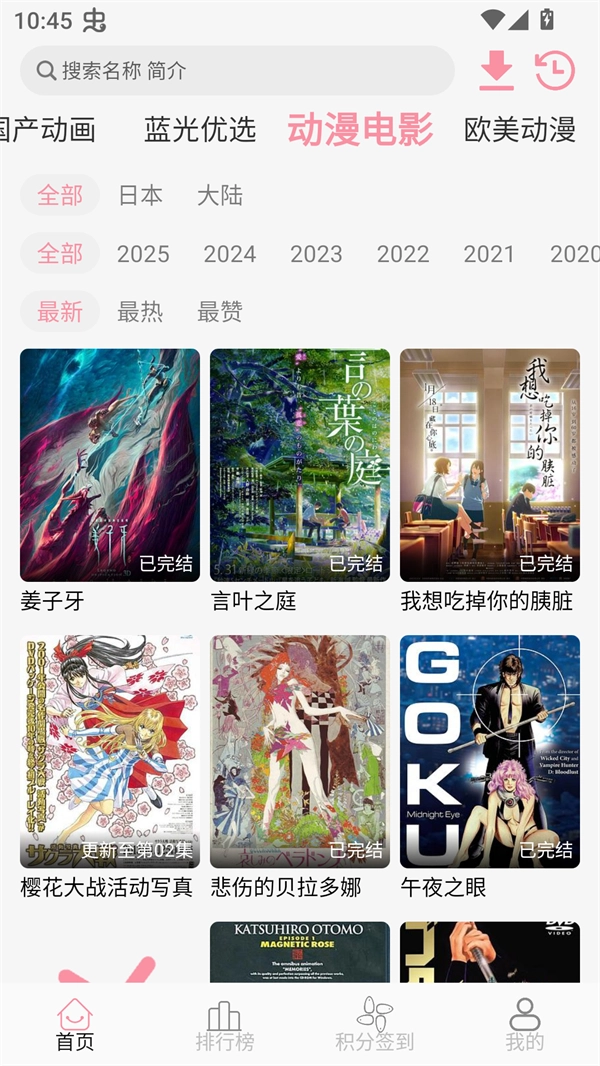Sort by 最赞
This screenshot has width=600, height=1066.
point(220,312)
